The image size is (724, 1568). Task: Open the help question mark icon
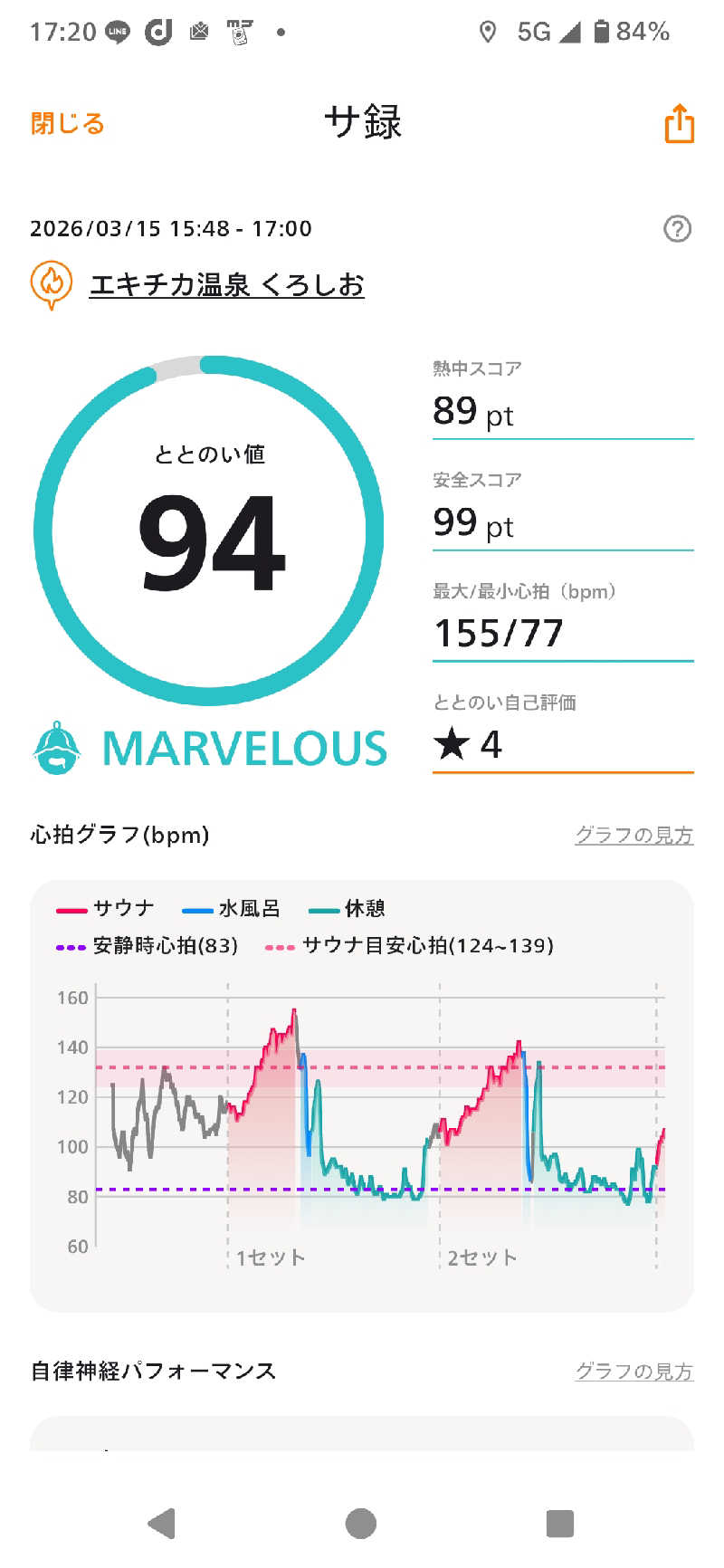tap(677, 229)
